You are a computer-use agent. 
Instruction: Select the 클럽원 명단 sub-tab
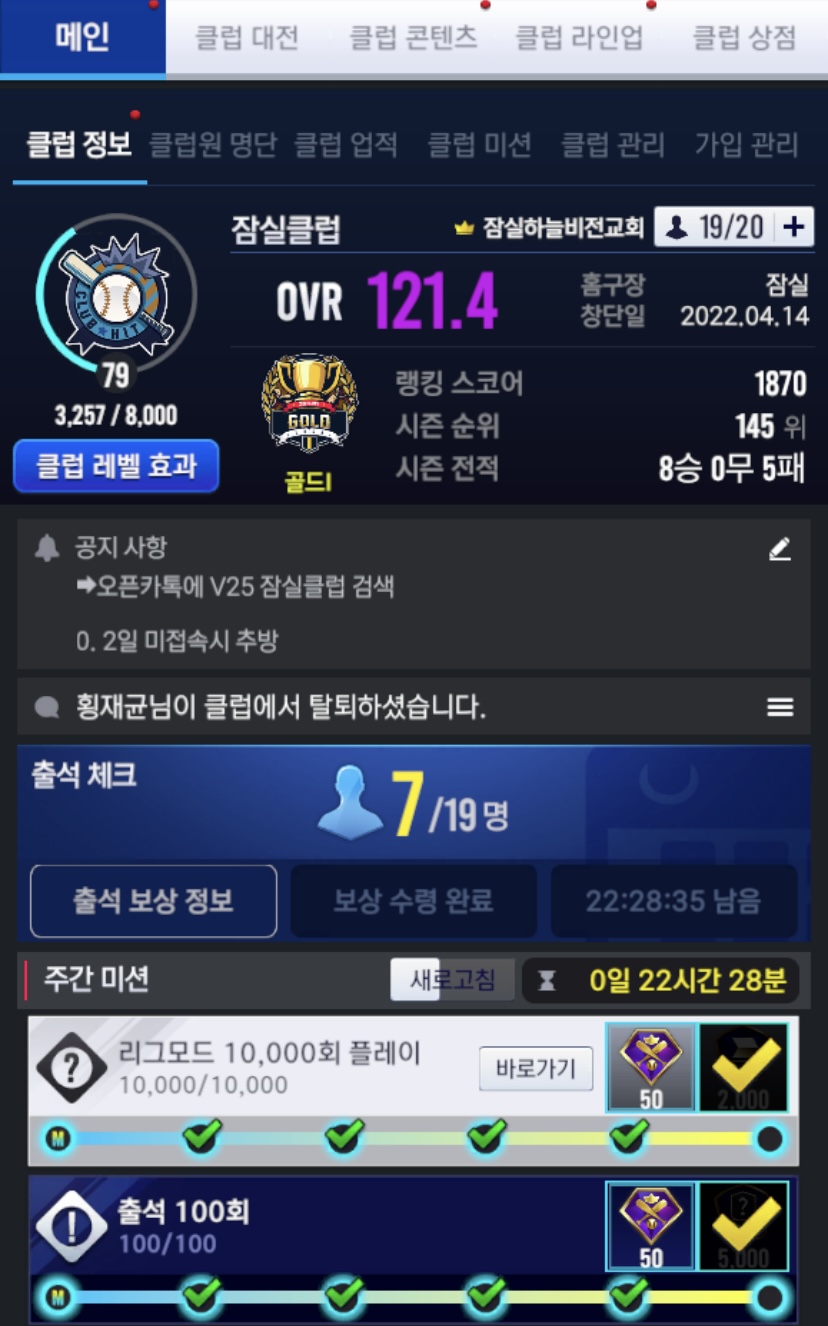(213, 145)
